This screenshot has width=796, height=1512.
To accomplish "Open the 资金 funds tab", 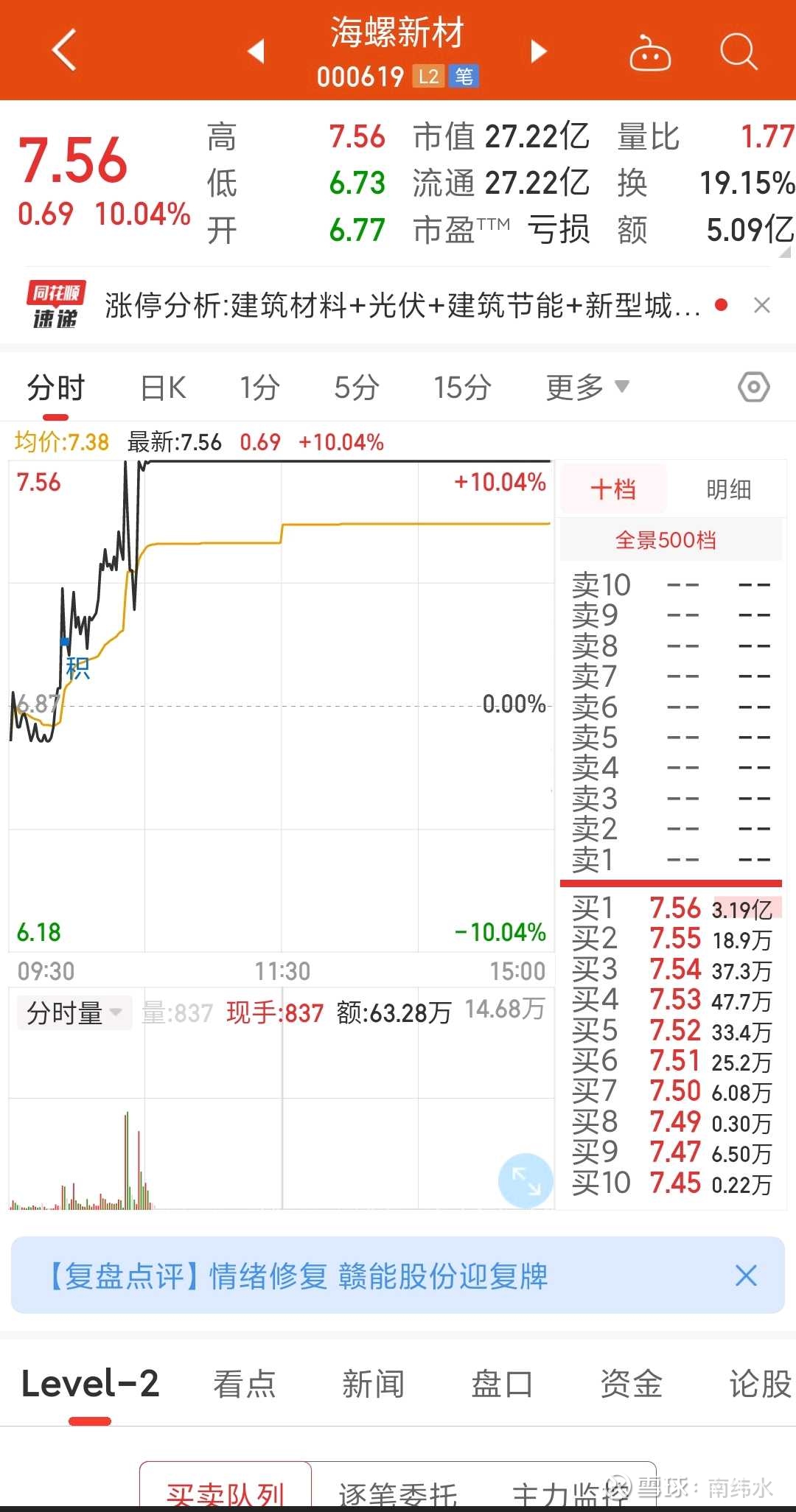I will 632,1384.
